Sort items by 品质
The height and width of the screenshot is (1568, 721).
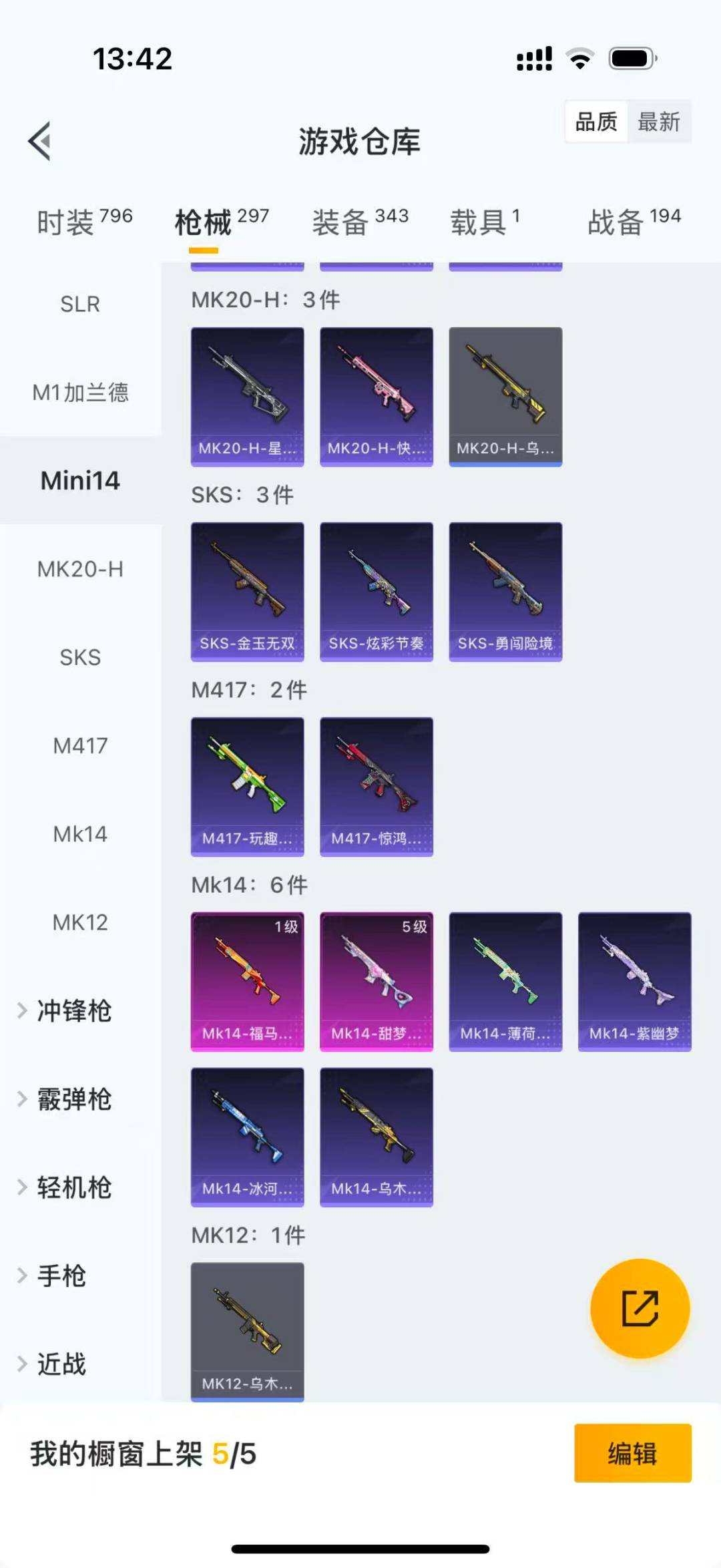pyautogui.click(x=595, y=122)
